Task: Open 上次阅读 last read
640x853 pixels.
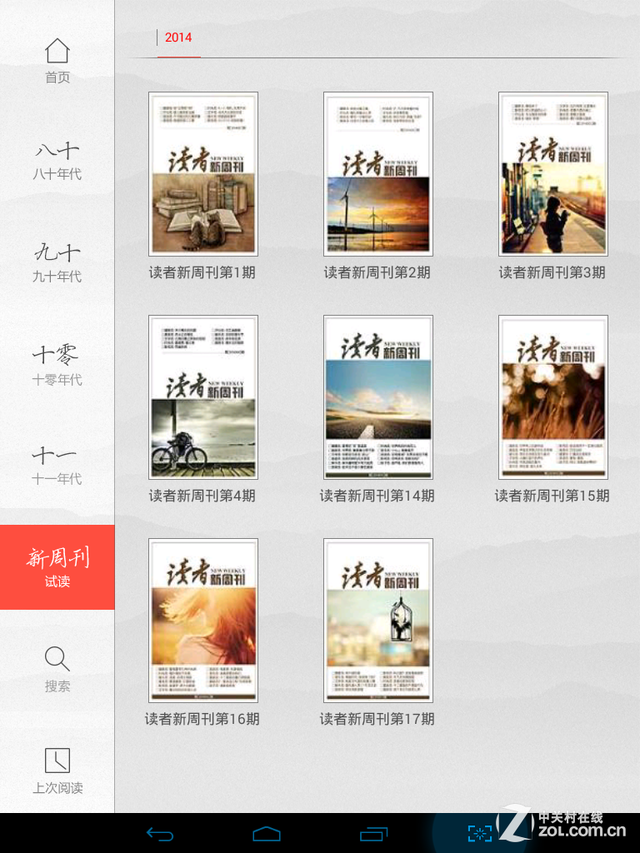Action: (57, 770)
